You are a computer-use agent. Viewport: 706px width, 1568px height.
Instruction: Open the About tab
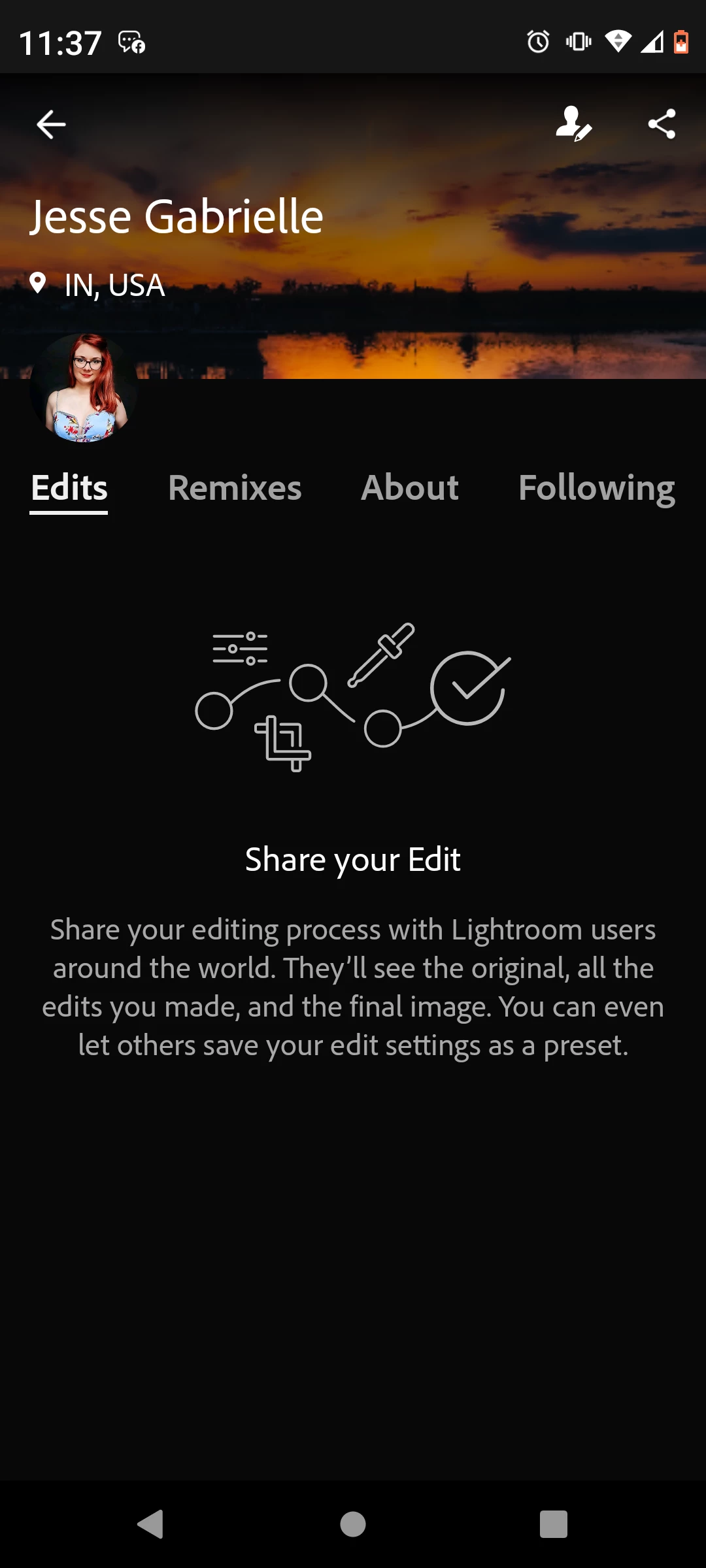coord(410,487)
